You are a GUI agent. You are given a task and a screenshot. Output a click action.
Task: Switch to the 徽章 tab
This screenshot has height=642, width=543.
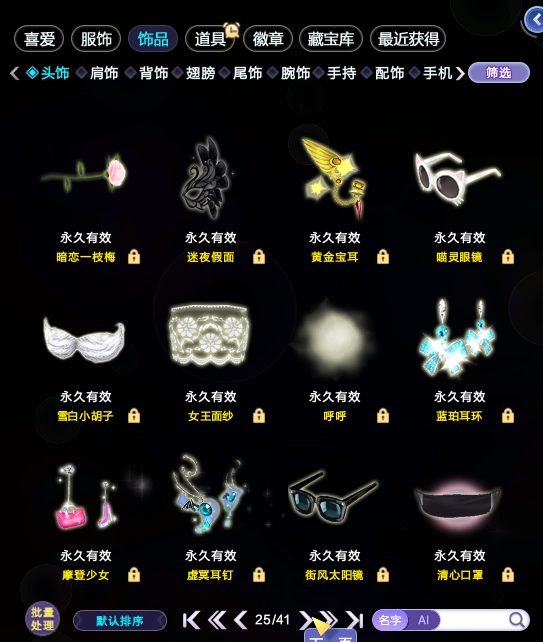268,39
